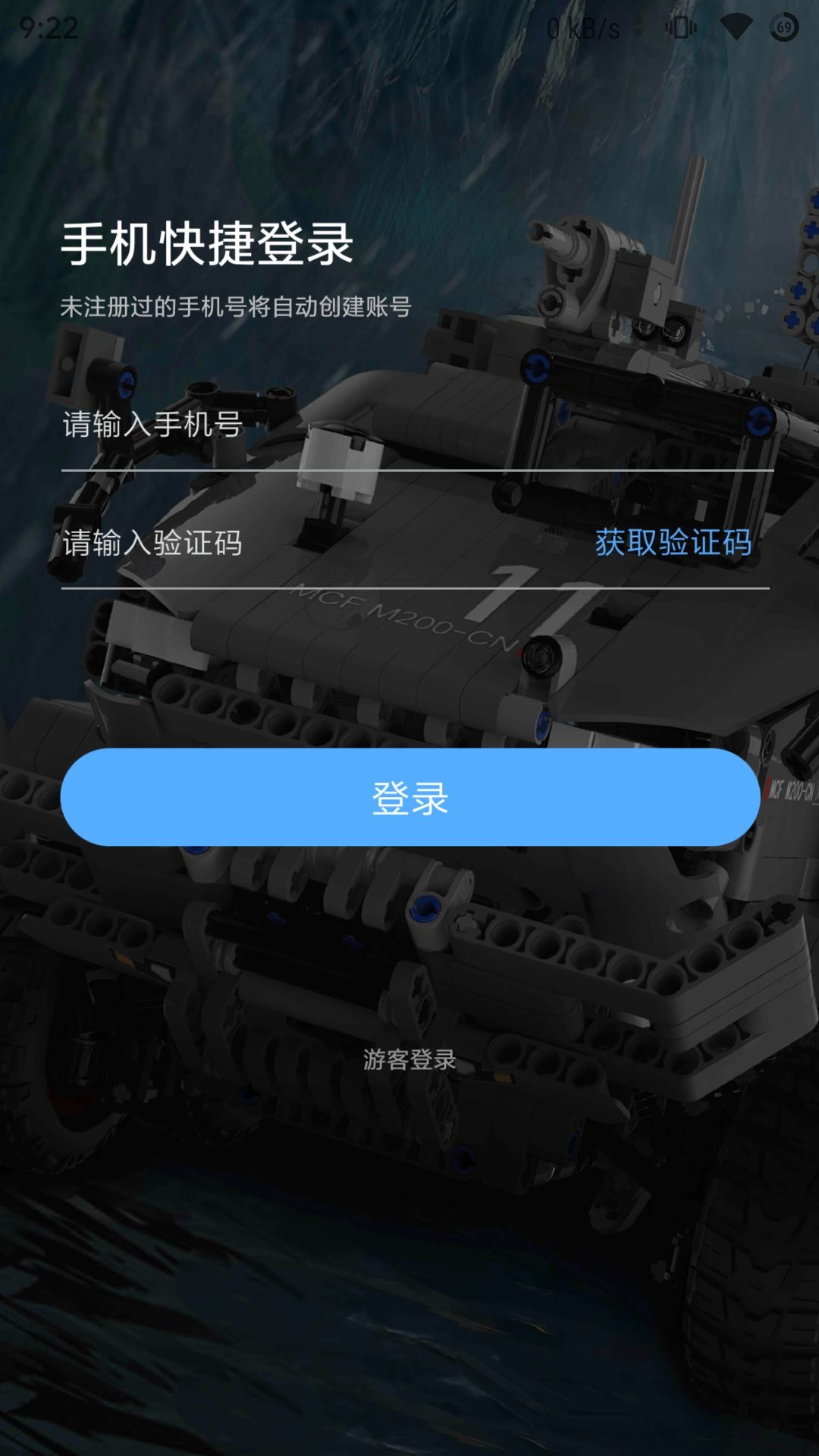Focus the verification code field
819x1456 pixels.
303,544
